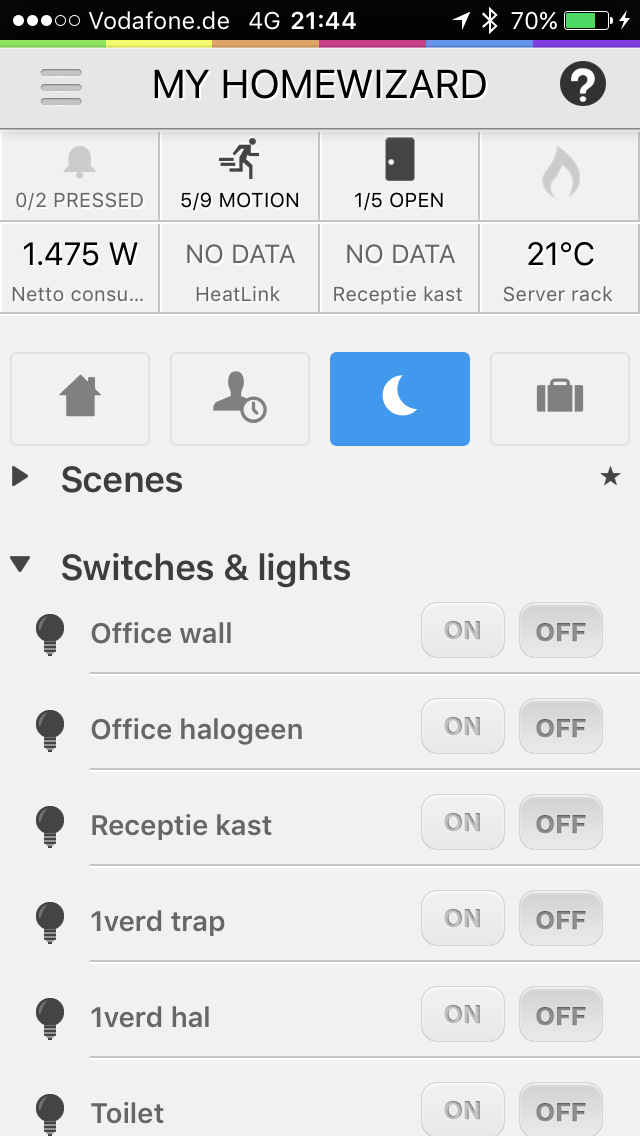
Task: Turn Office wall ON
Action: [462, 630]
